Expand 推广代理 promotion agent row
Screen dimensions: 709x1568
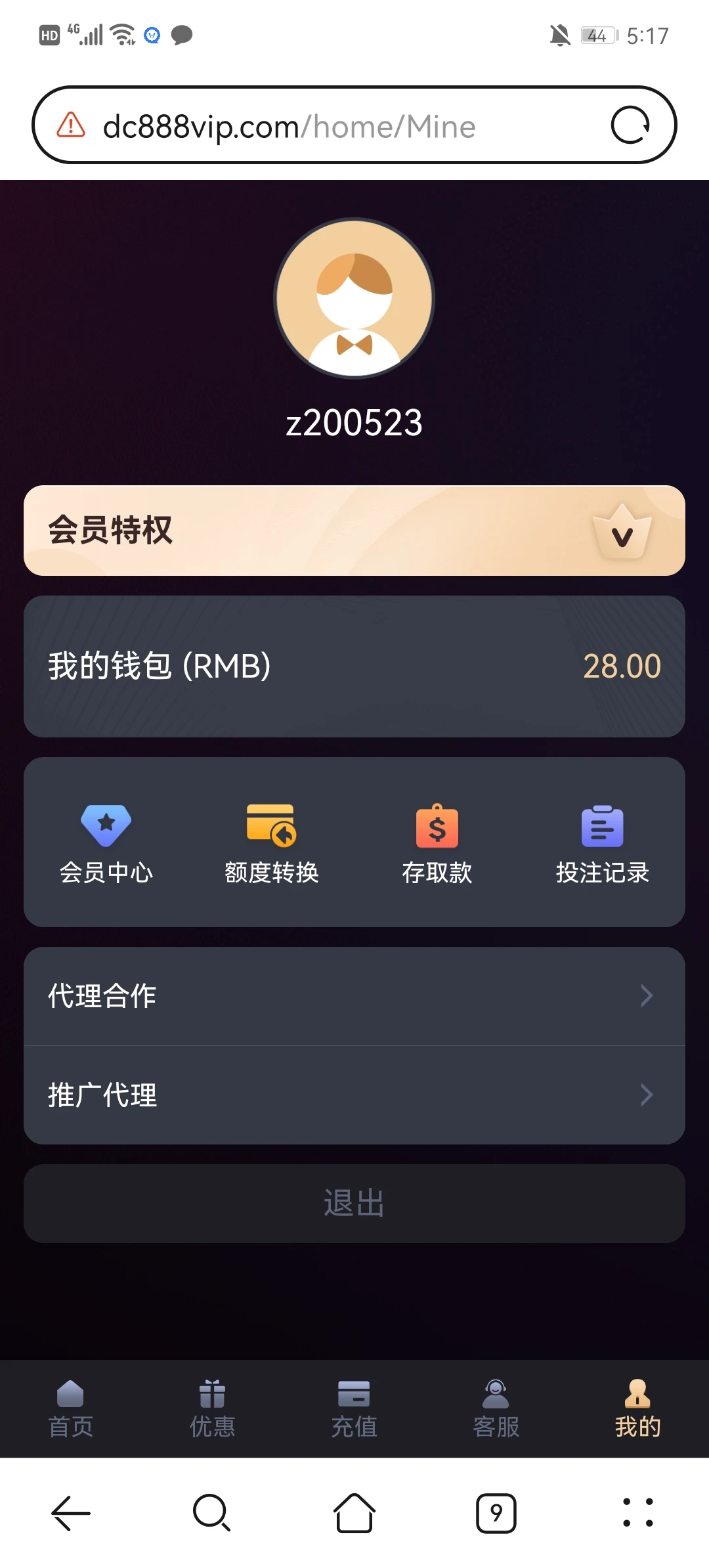(354, 1095)
